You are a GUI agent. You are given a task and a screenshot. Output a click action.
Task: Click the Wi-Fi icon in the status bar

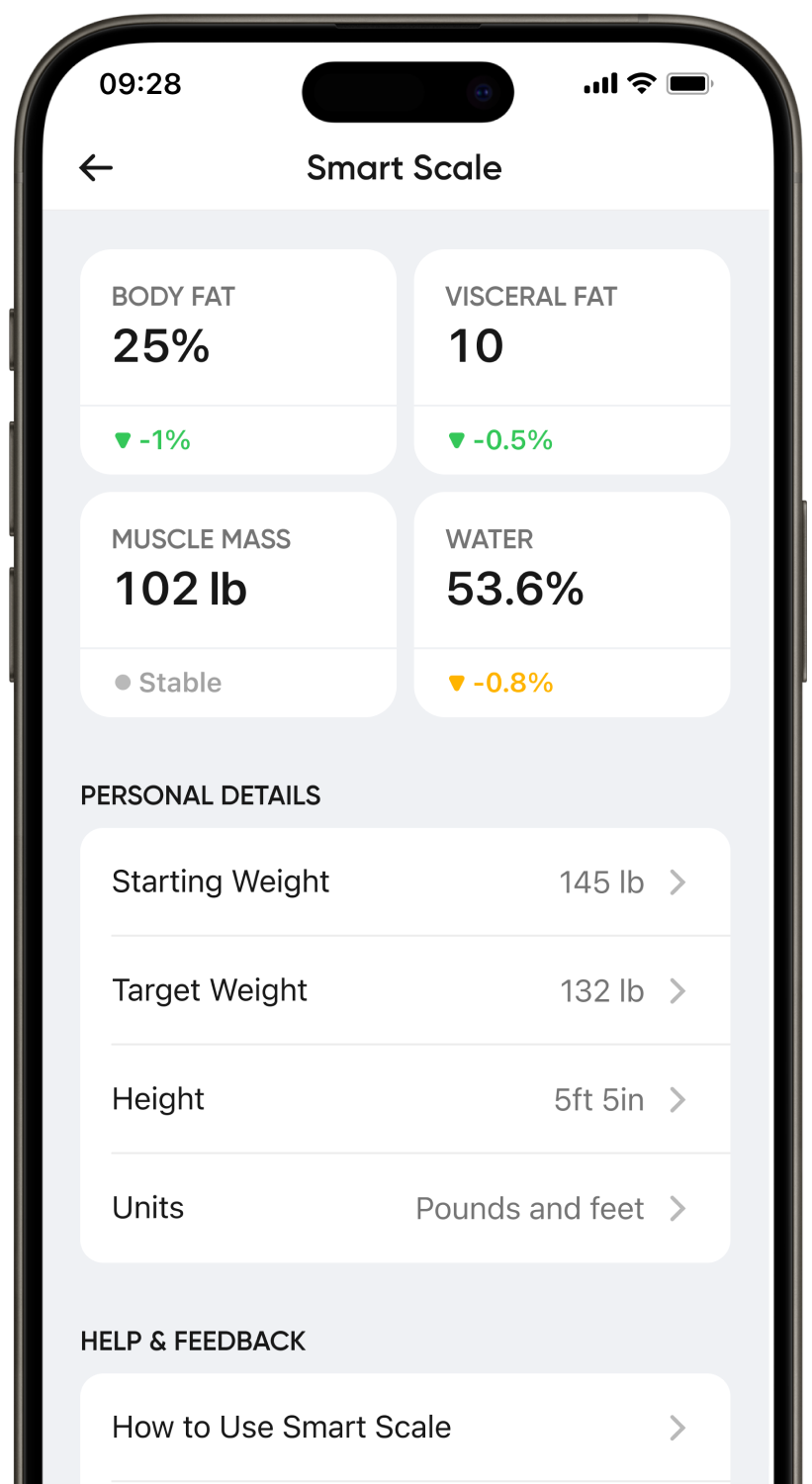point(642,83)
